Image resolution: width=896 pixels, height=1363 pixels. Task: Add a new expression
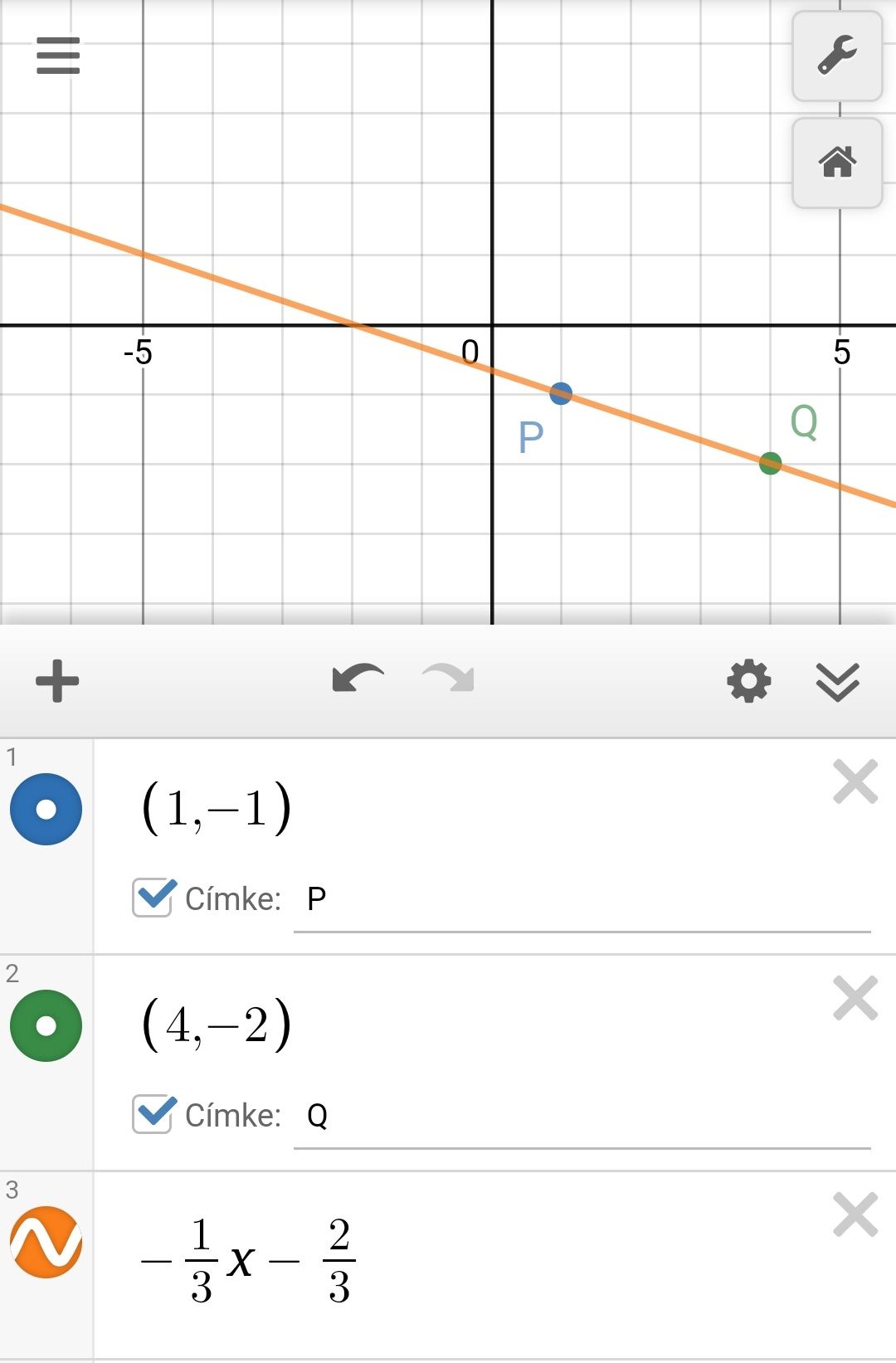coord(57,681)
